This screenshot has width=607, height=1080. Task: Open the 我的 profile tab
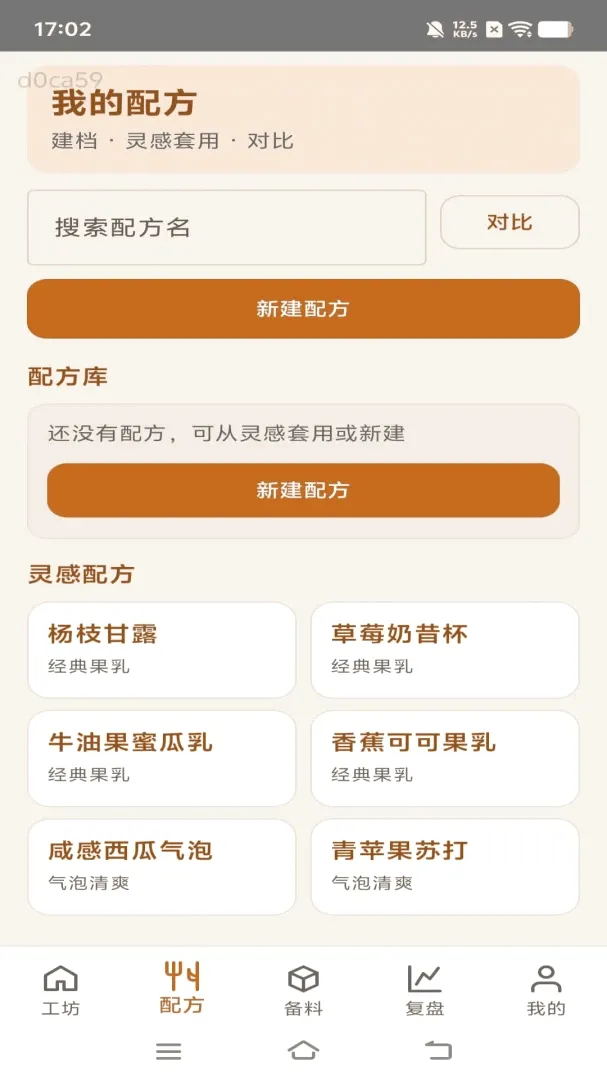point(546,990)
